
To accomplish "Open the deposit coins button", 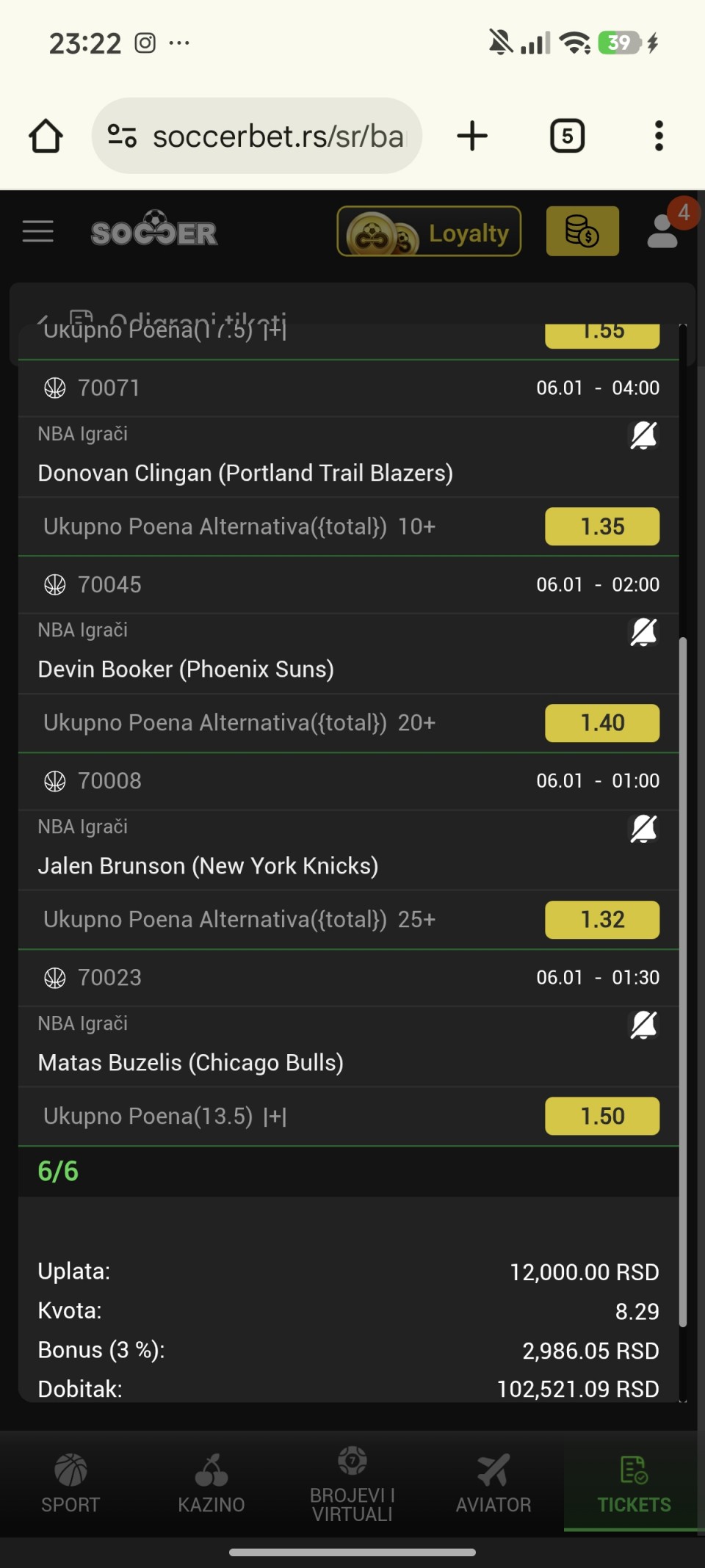I will (x=582, y=232).
